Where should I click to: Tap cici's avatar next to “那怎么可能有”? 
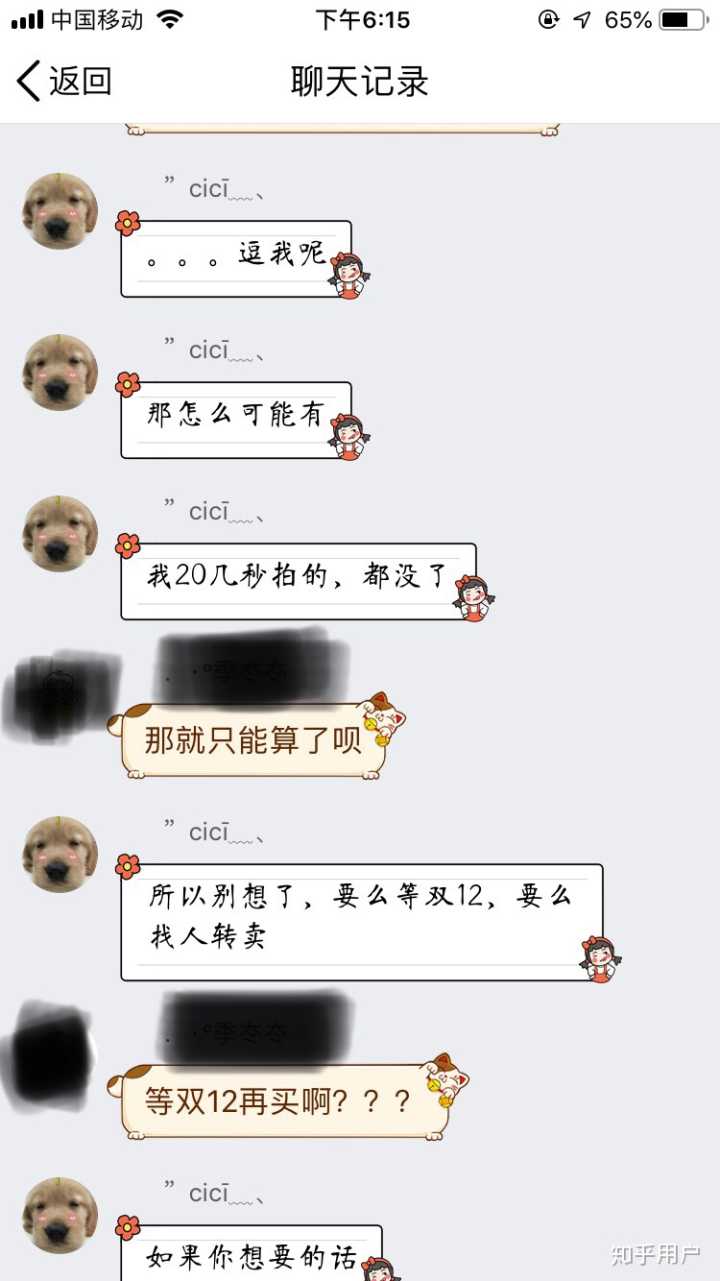click(60, 372)
